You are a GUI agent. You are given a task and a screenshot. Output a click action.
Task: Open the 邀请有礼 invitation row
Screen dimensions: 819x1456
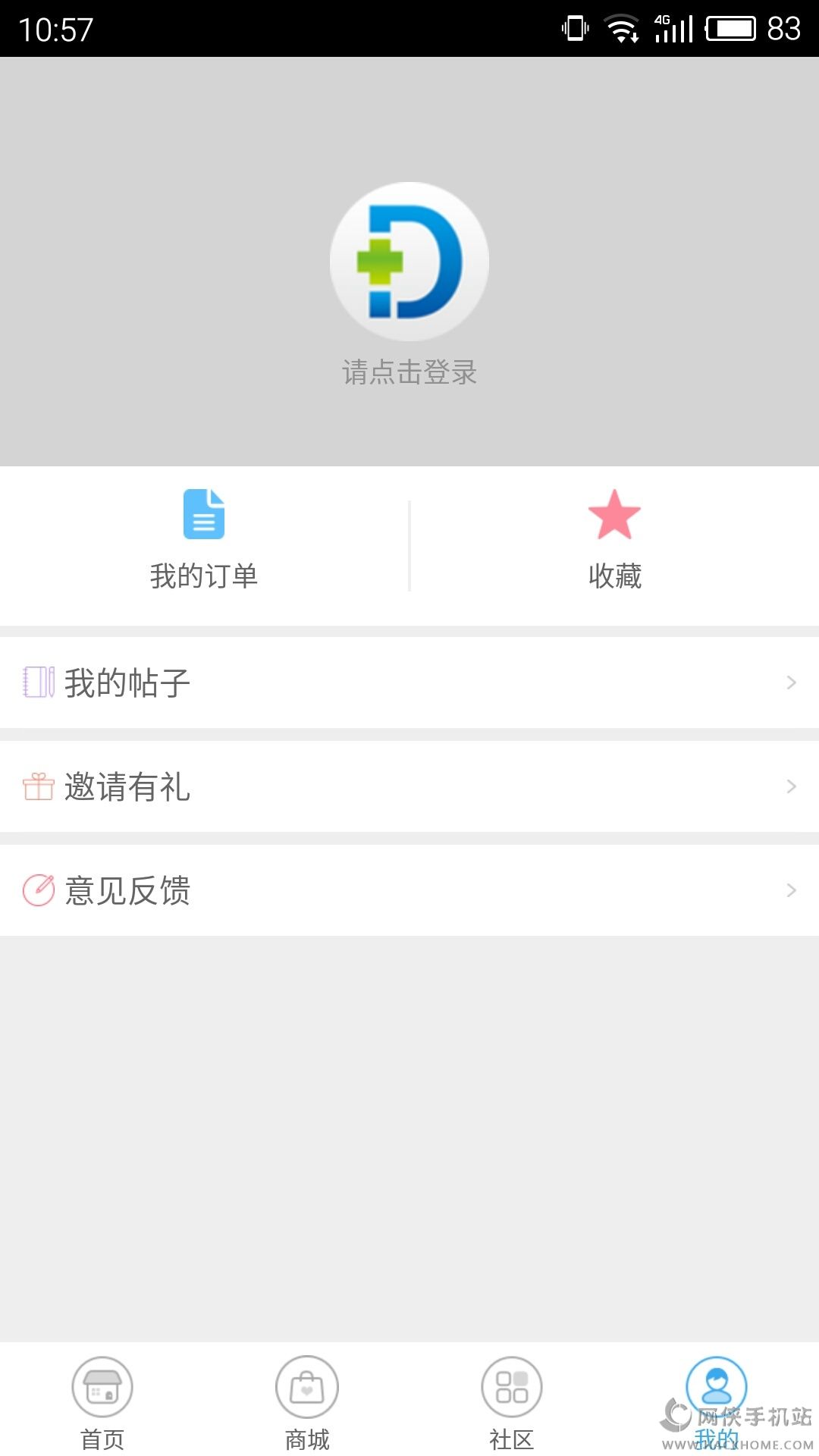[x=409, y=786]
